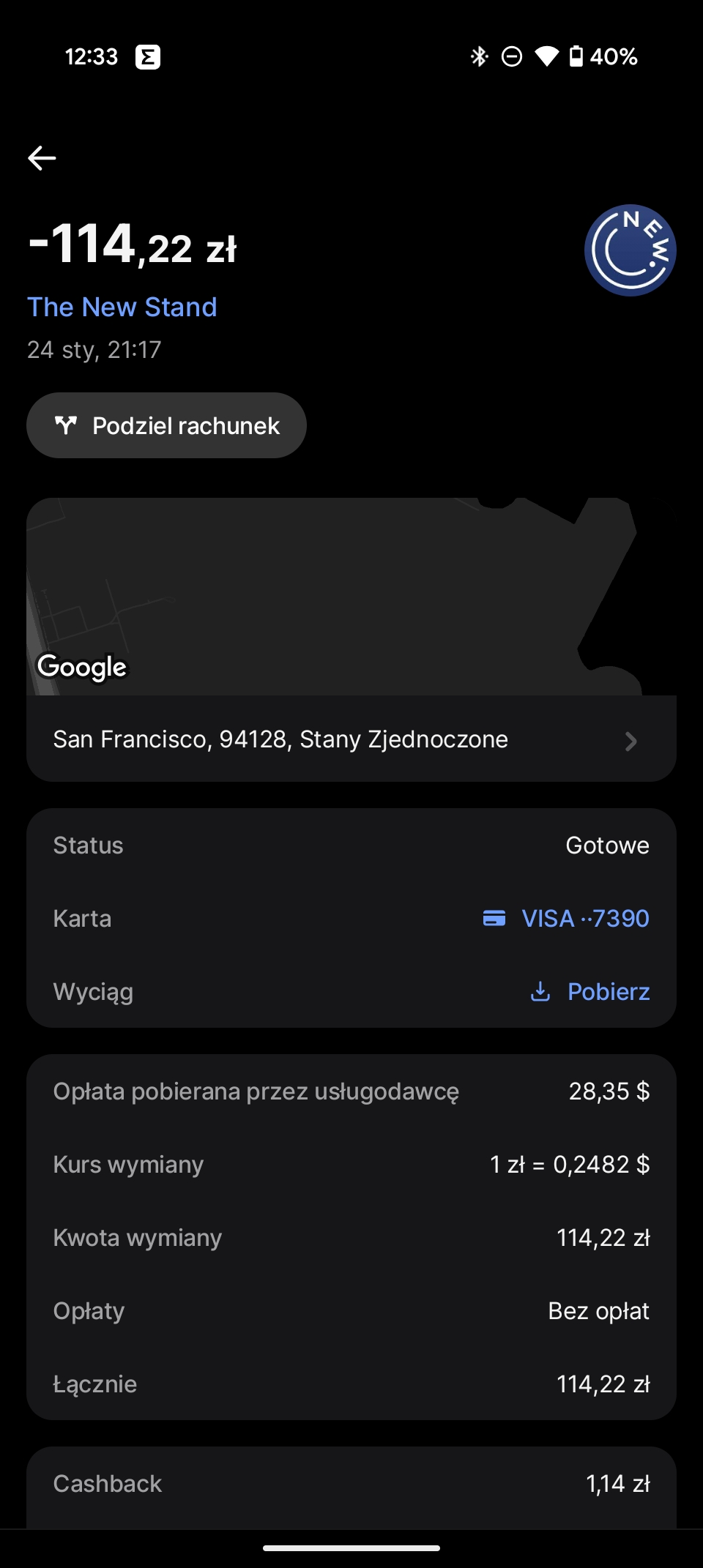This screenshot has width=703, height=1568.
Task: Open San Francisco address row
Action: tap(351, 739)
